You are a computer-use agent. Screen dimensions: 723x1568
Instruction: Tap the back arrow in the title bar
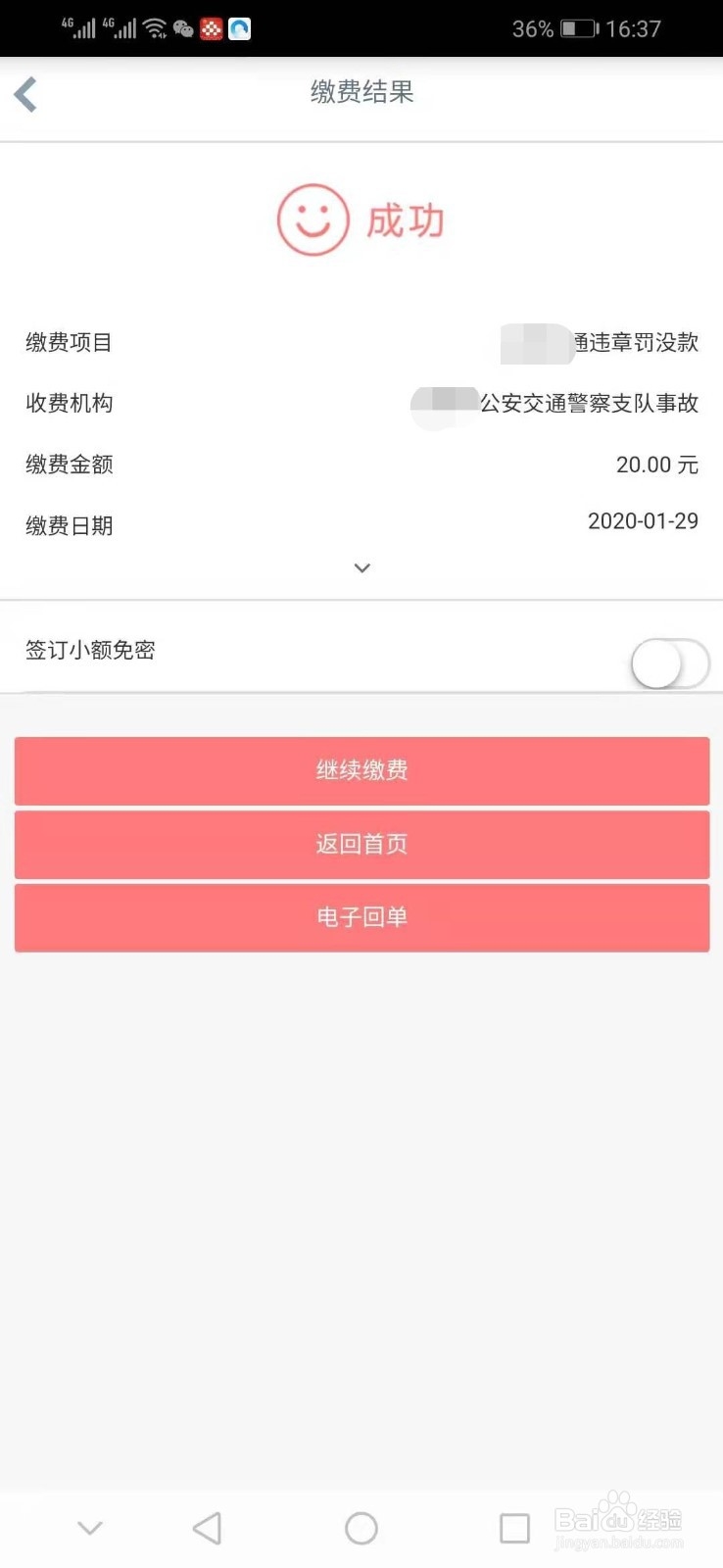(x=24, y=93)
